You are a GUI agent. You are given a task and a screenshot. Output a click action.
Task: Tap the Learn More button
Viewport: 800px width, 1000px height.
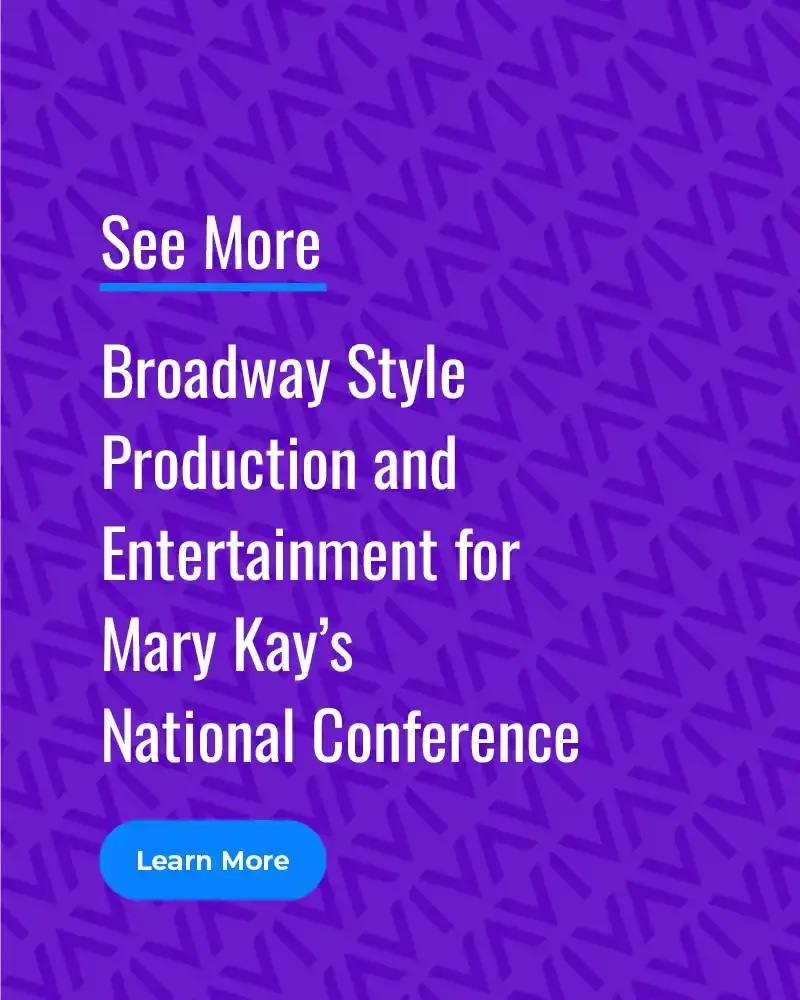coord(213,860)
